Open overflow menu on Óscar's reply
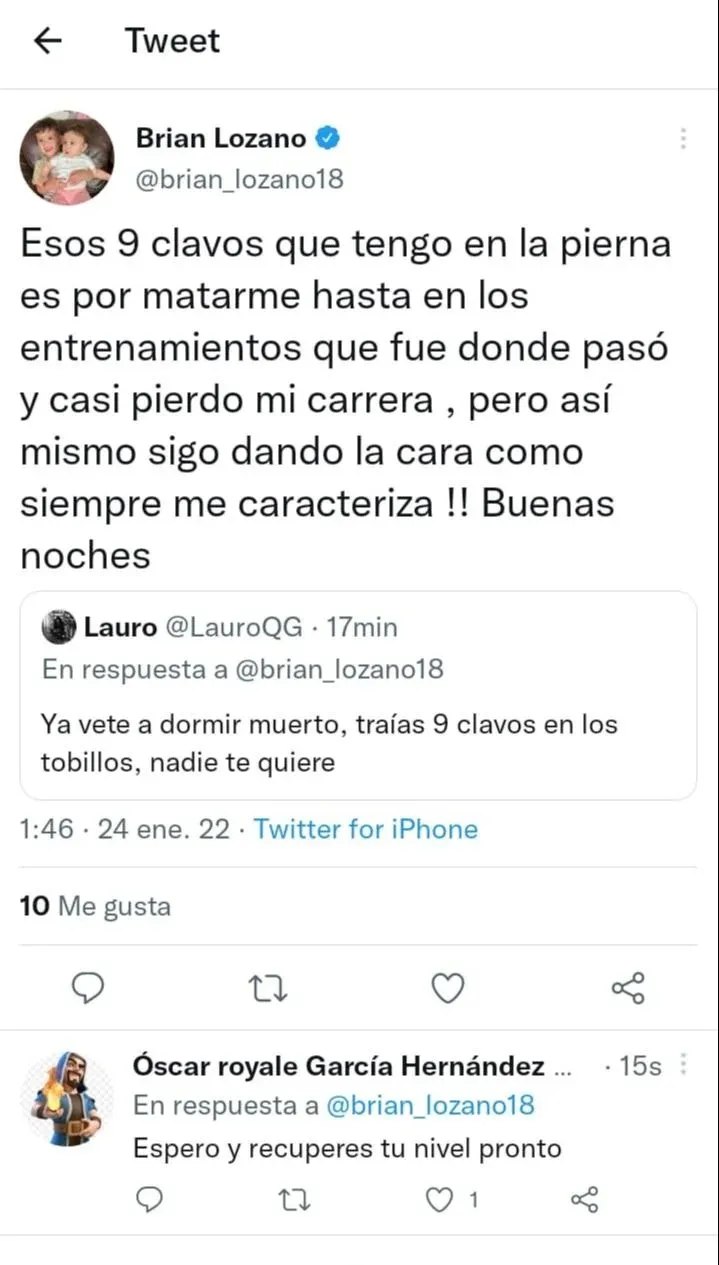 tap(683, 1065)
